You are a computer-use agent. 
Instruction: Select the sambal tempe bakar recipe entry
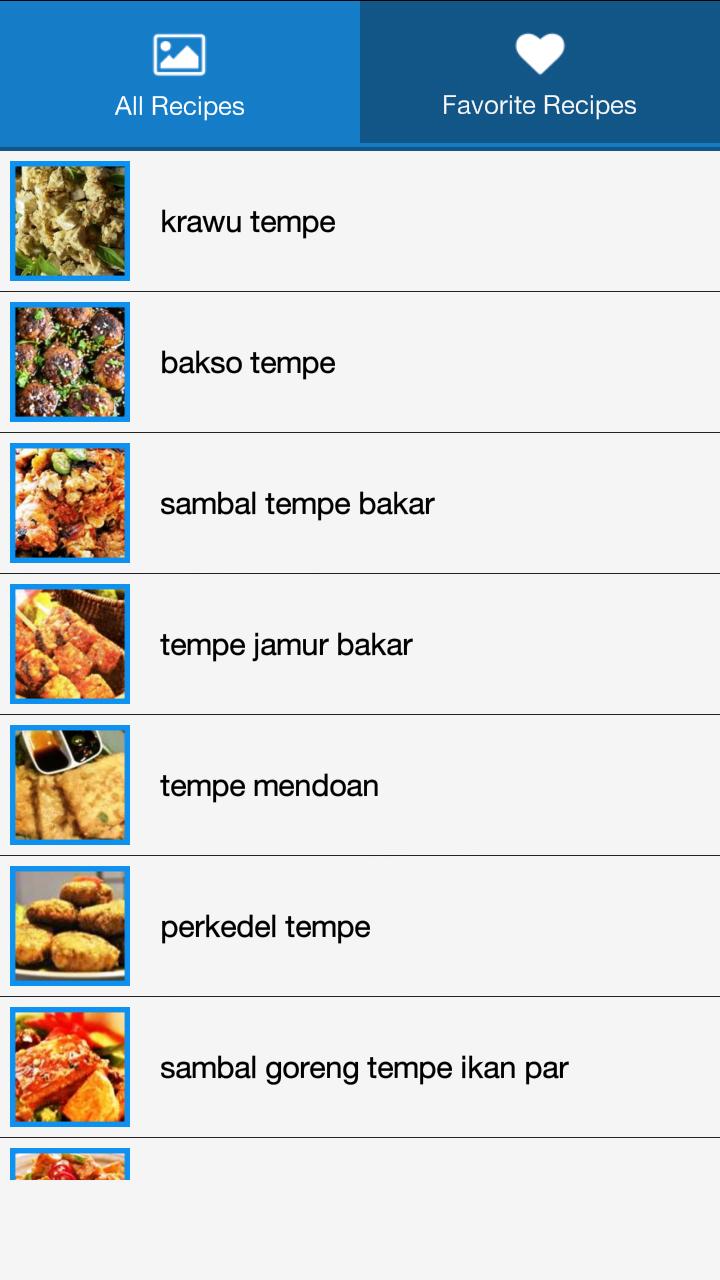point(400,503)
